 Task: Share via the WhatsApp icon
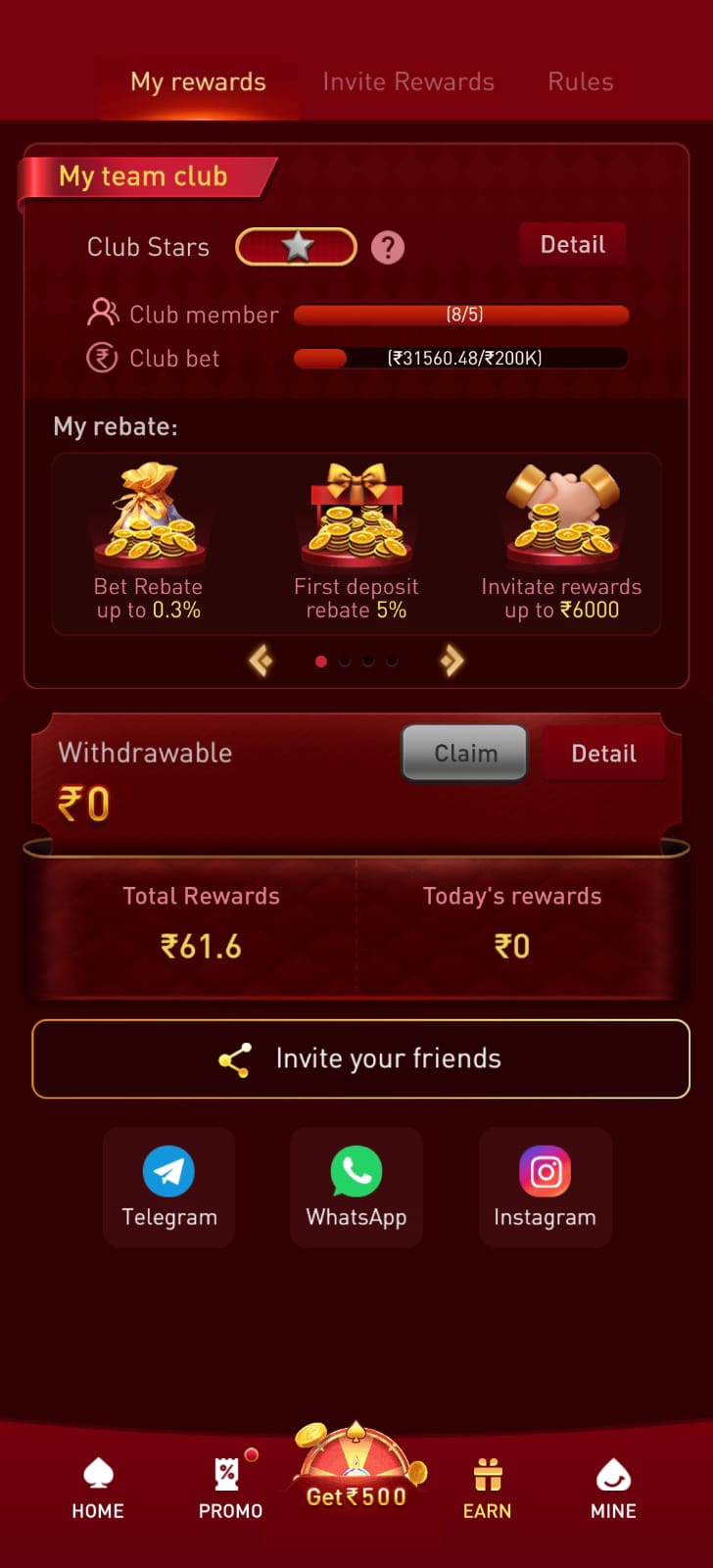coord(356,1172)
